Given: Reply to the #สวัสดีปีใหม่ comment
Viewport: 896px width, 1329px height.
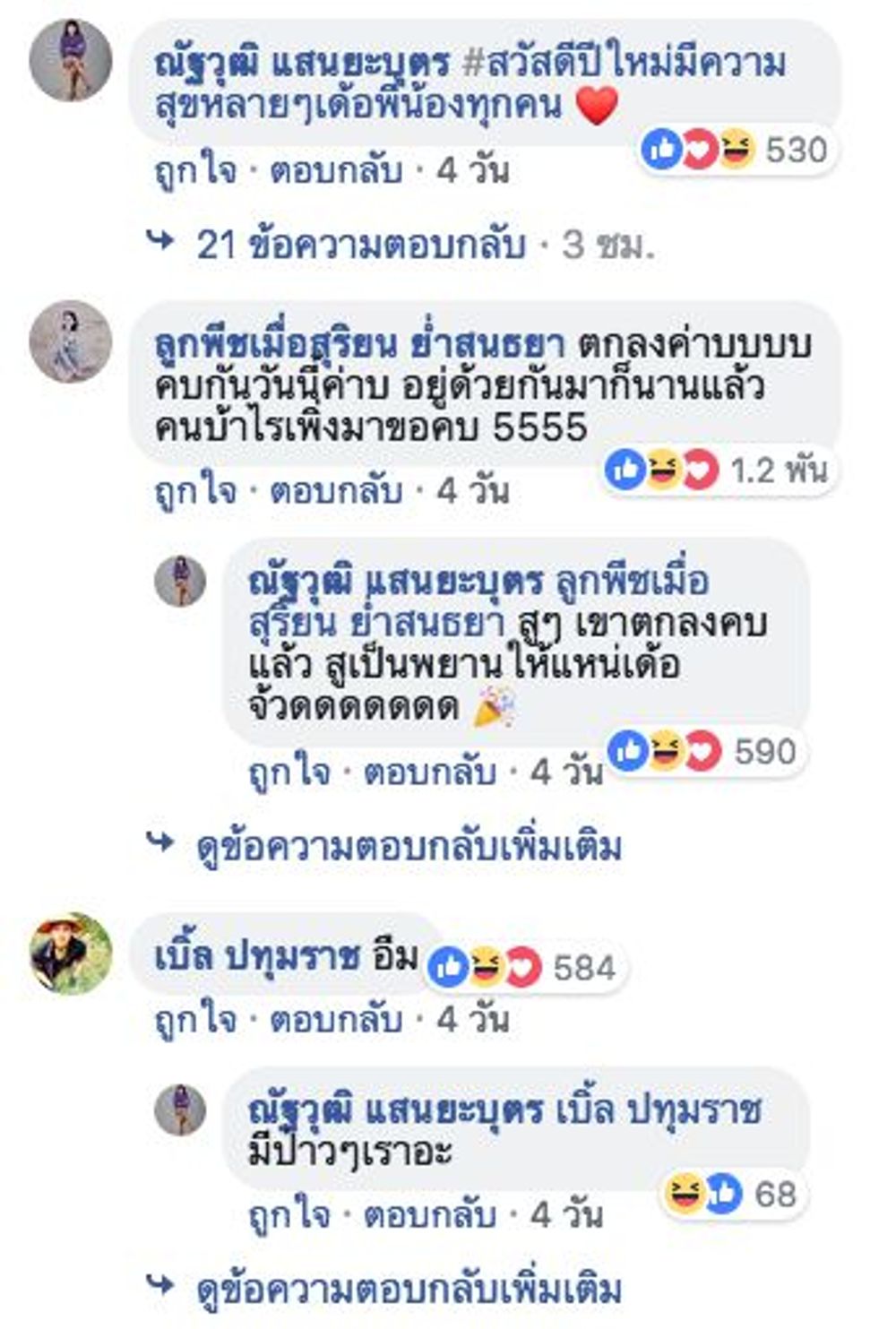Looking at the screenshot, I should point(336,169).
